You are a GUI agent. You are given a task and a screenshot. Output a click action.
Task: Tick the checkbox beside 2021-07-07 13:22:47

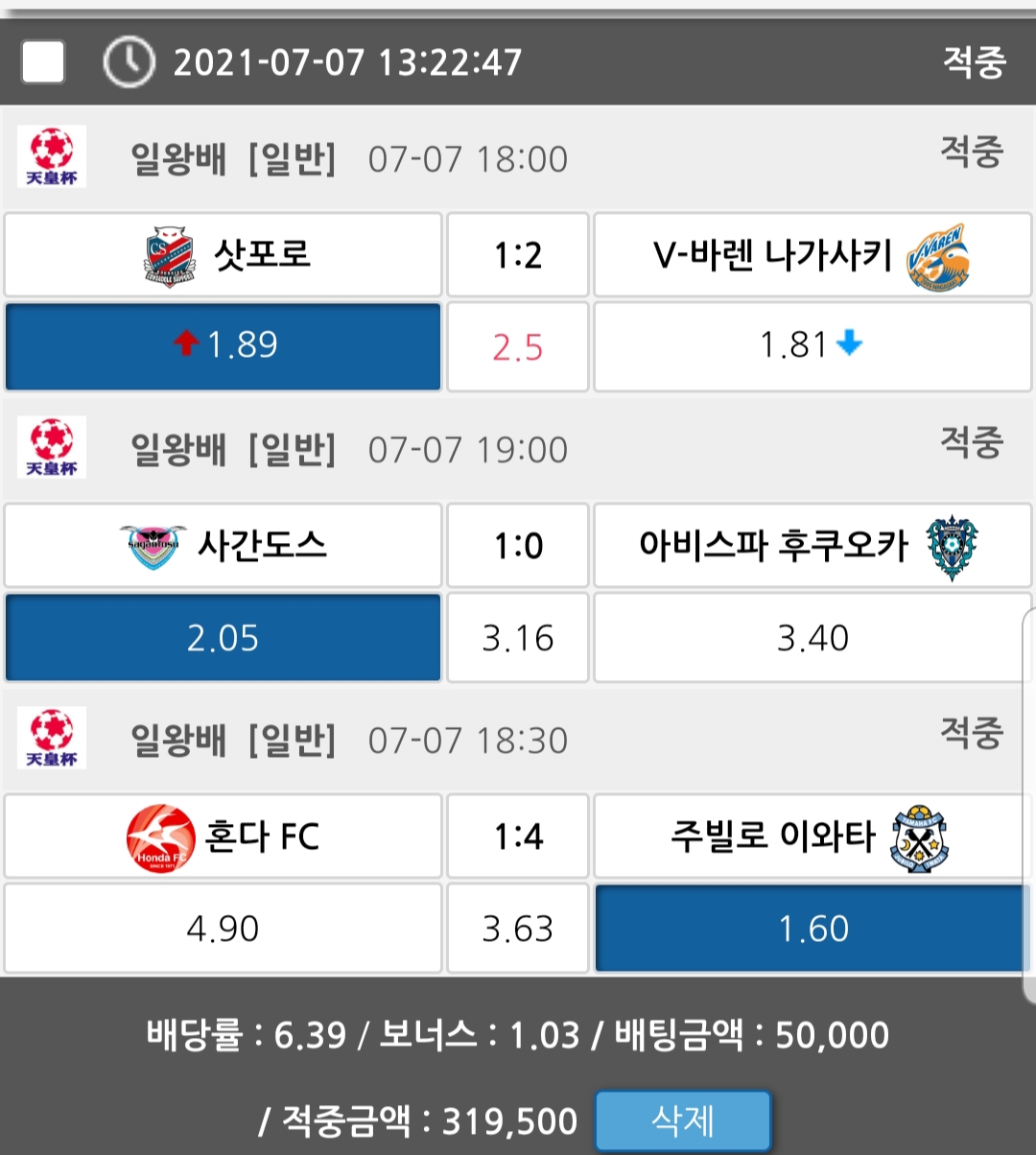pos(43,62)
